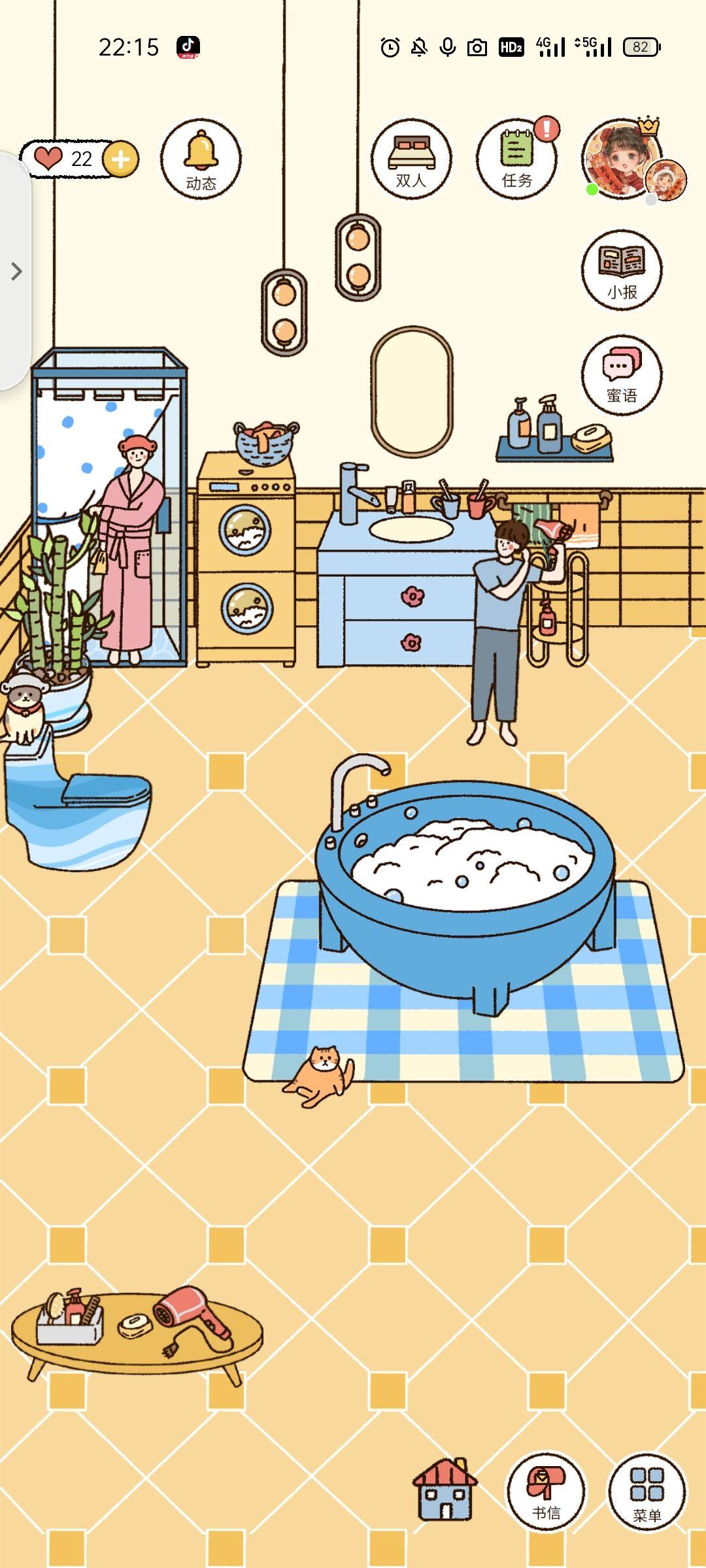This screenshot has width=706, height=1568.
Task: Open the 菜单 menu grid
Action: (647, 1492)
